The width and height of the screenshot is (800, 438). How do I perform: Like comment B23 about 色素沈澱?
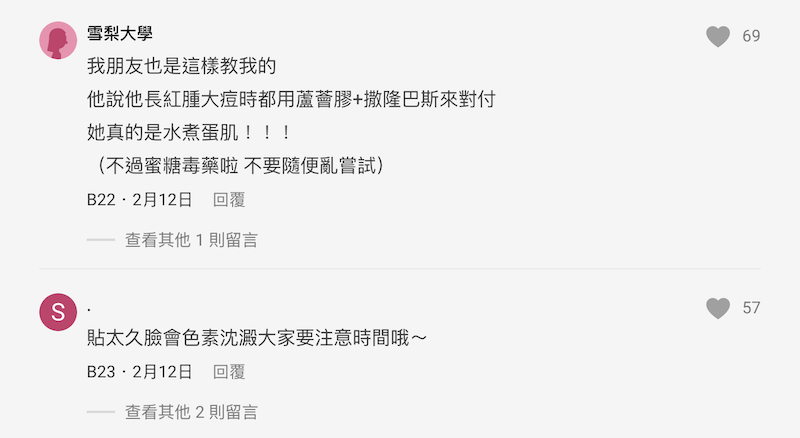718,308
